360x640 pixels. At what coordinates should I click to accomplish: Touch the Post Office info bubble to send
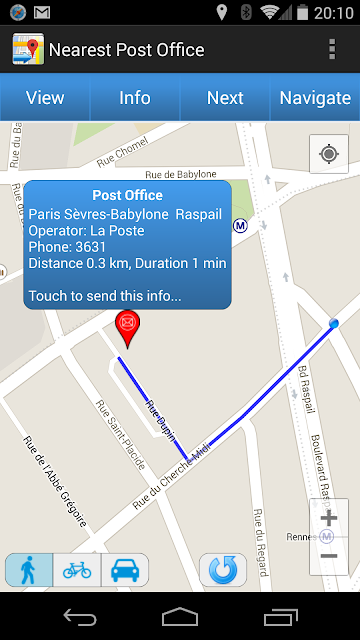tap(127, 244)
